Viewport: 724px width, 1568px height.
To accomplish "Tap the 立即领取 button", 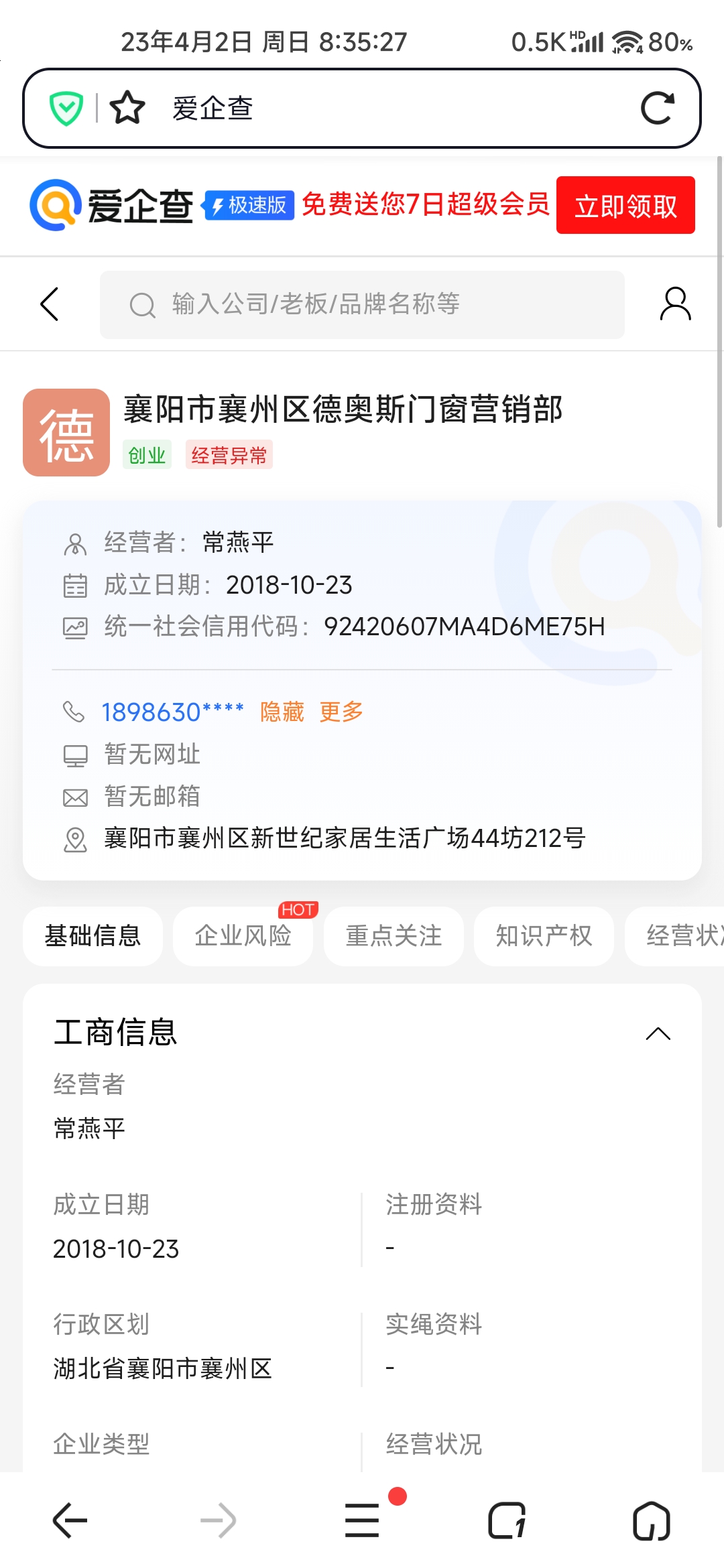I will [625, 206].
